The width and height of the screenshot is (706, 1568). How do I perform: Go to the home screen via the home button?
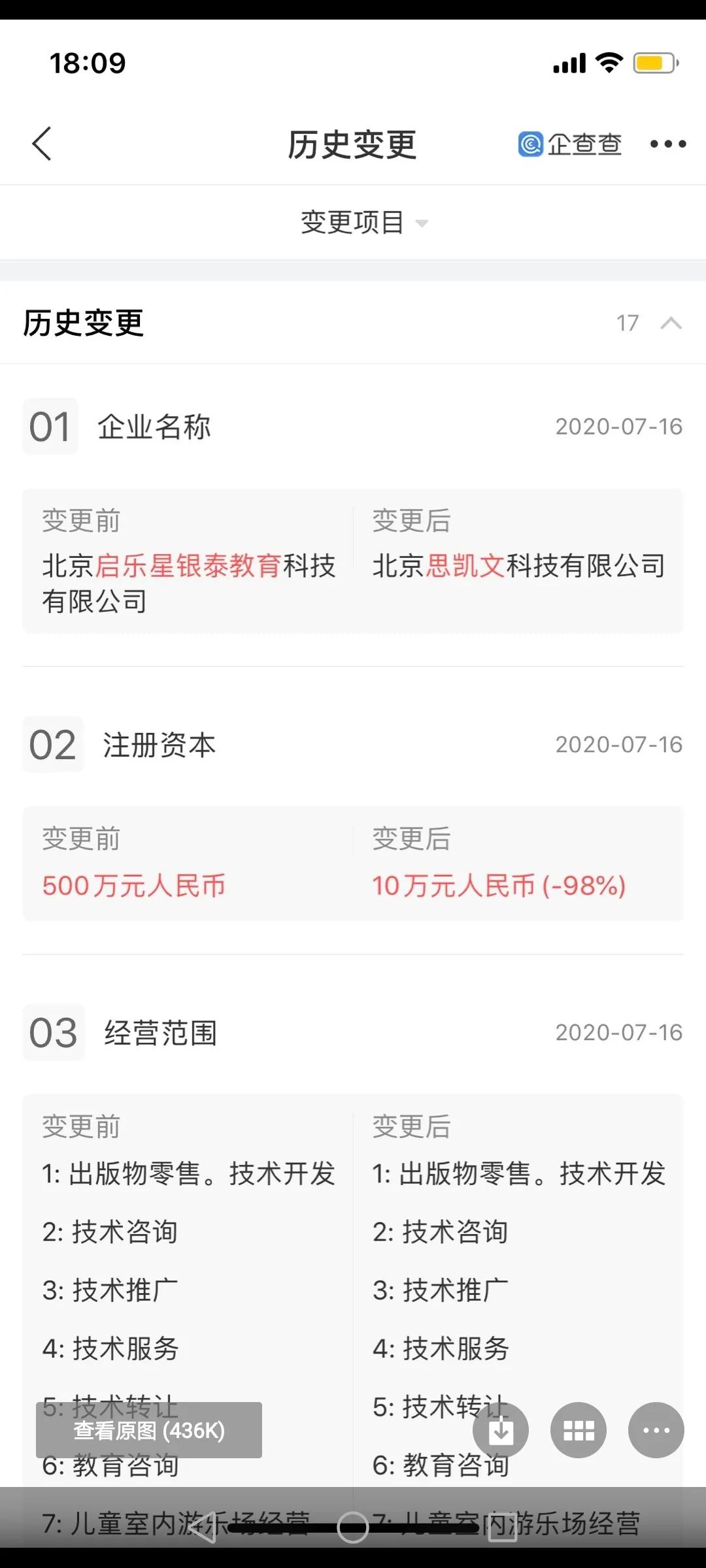[x=353, y=1527]
